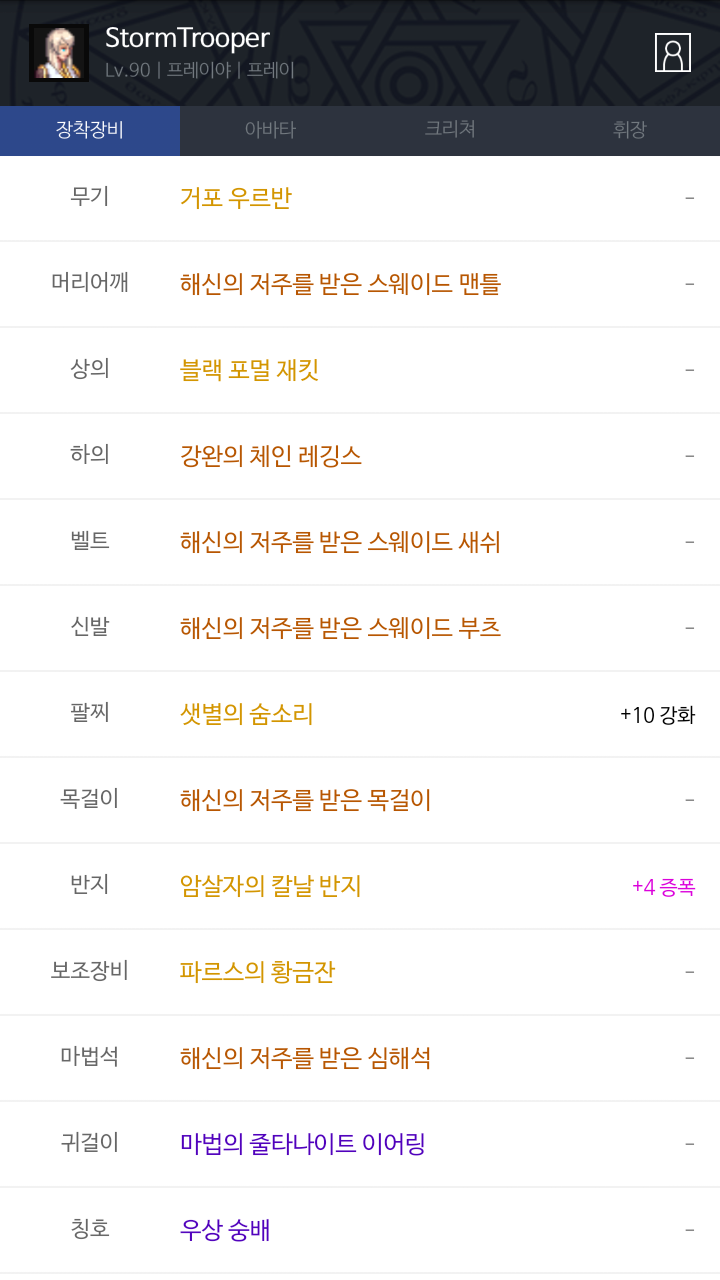The height and width of the screenshot is (1280, 720).
Task: Open 강완의 체인 레깅스 item
Action: pyautogui.click(x=360, y=456)
